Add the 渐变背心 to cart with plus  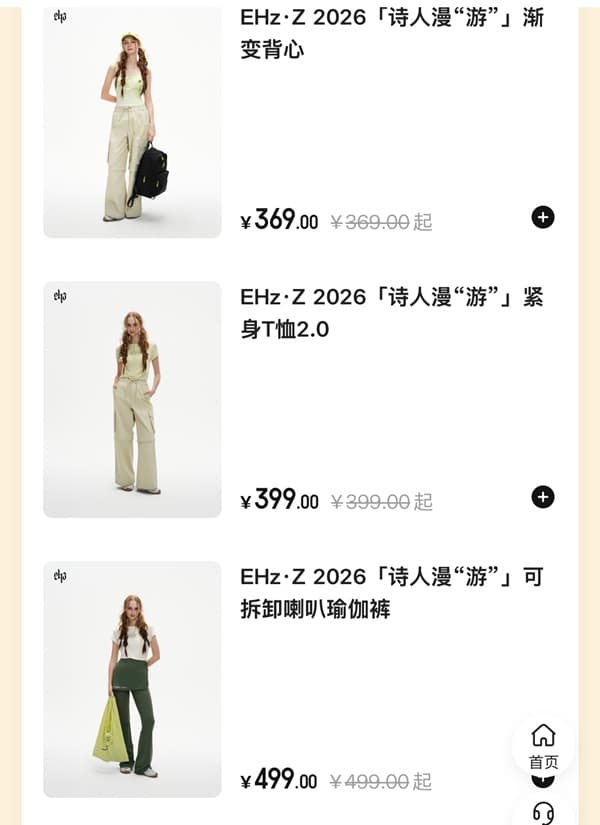click(x=543, y=217)
